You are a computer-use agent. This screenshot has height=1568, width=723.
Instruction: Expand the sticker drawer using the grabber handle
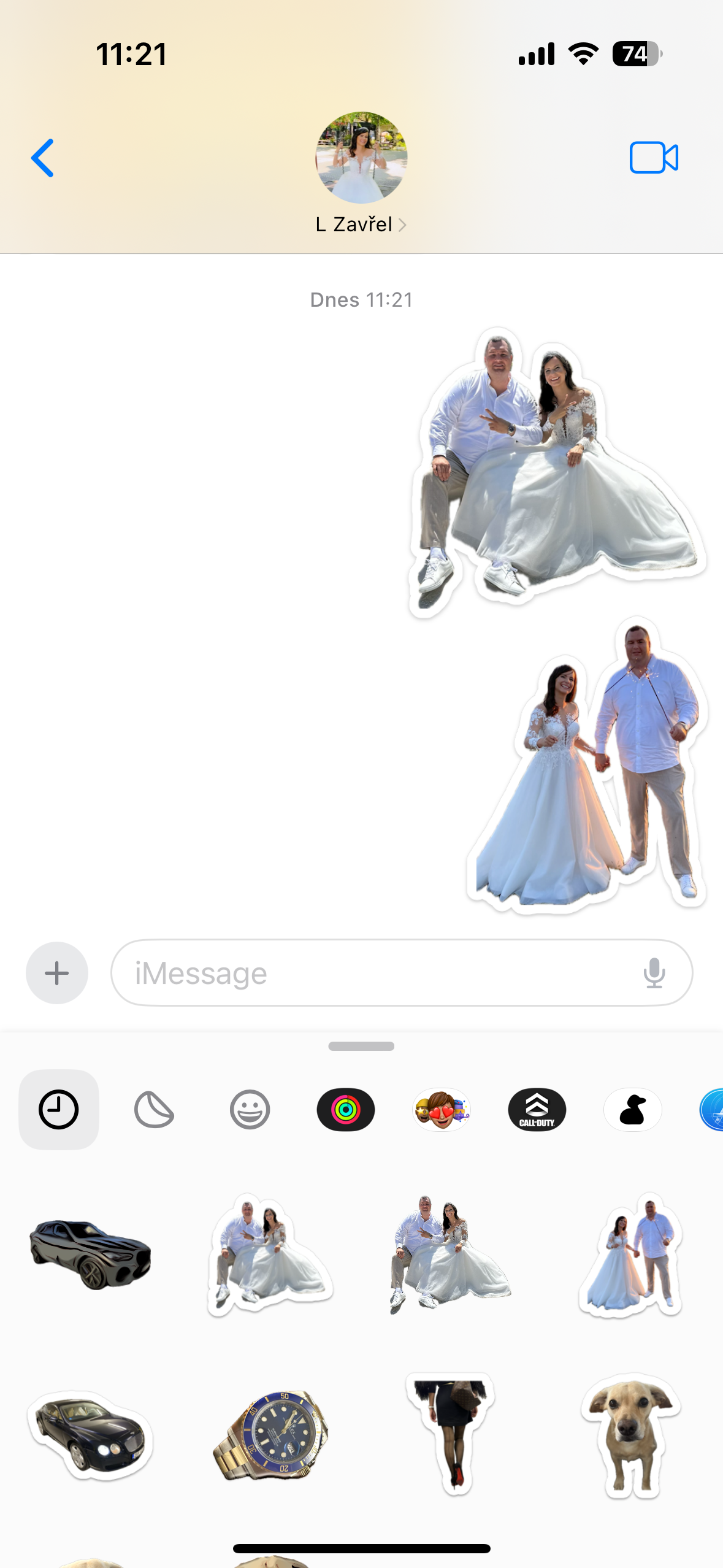click(361, 1046)
